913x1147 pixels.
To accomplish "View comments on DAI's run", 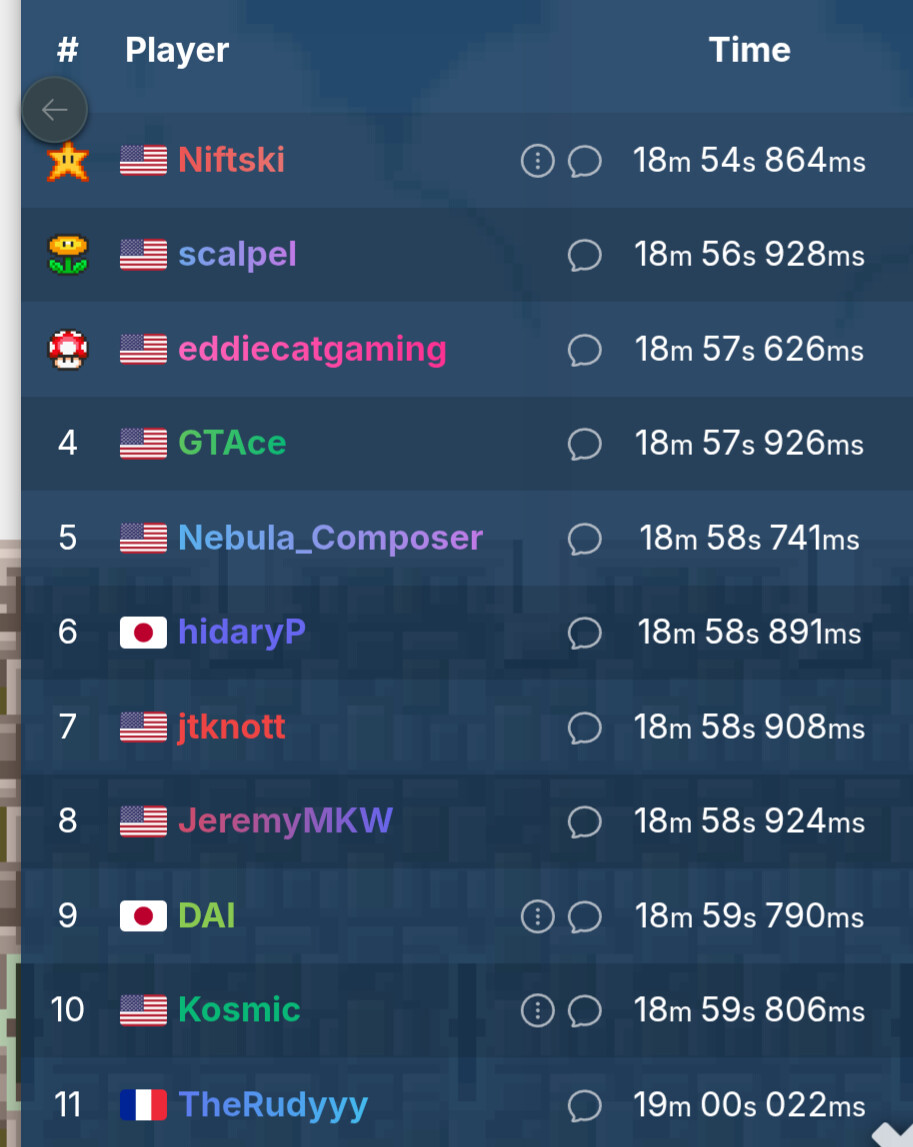I will point(584,917).
